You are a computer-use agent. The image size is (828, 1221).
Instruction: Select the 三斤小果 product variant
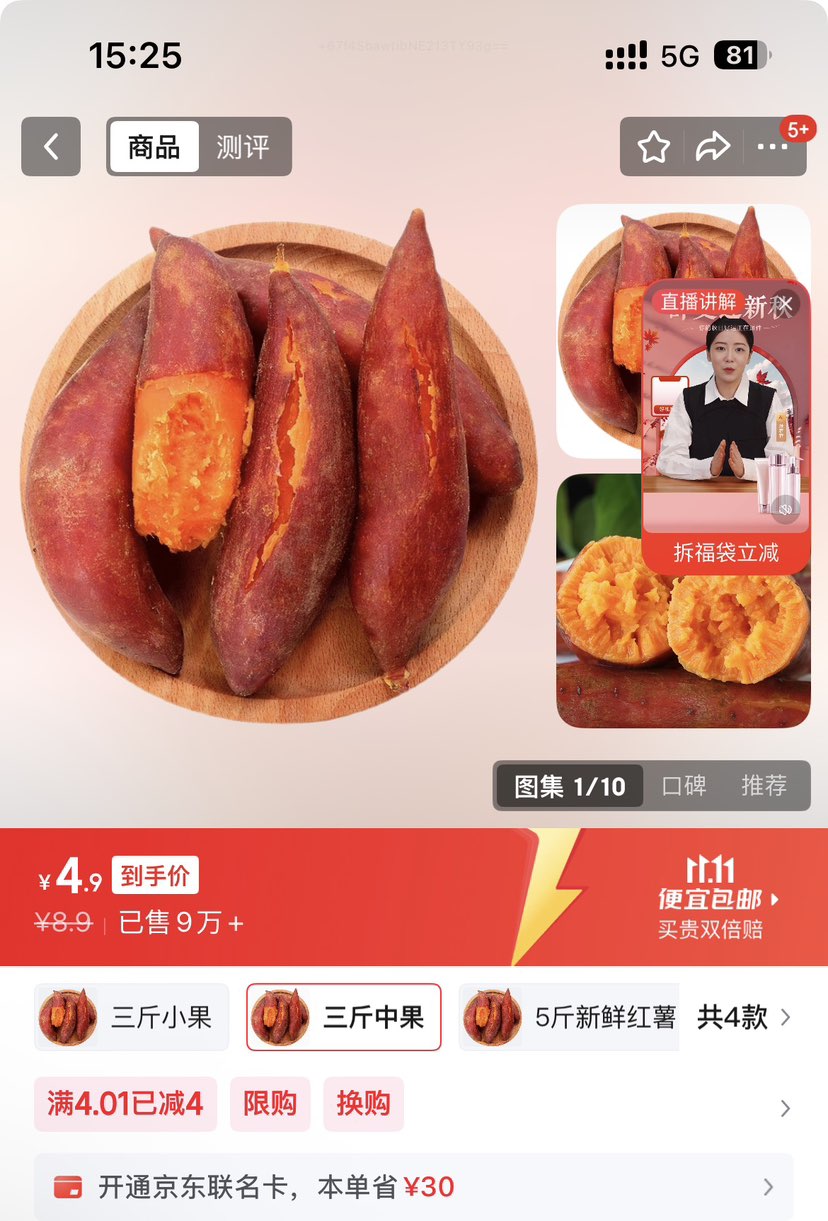[x=130, y=1015]
